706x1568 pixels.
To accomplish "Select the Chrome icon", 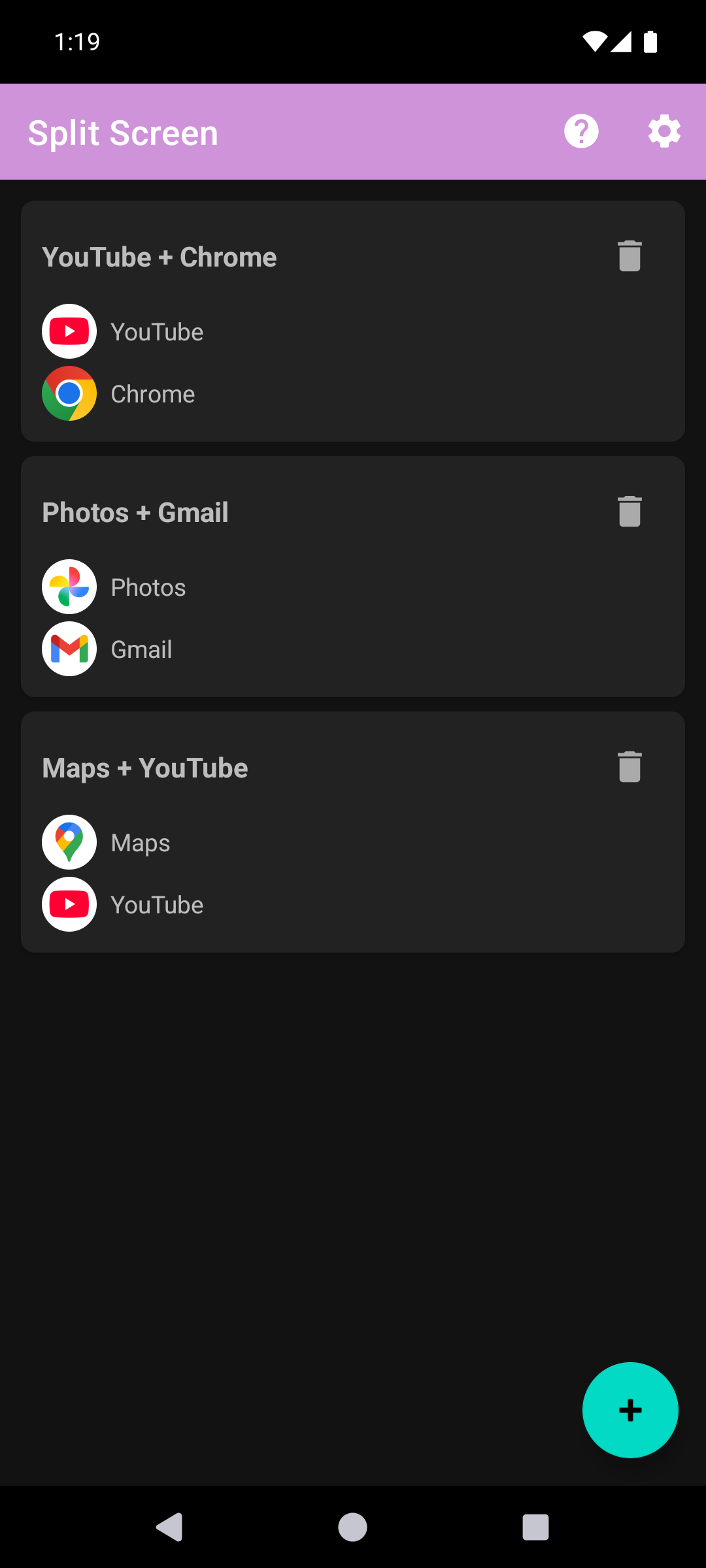I will click(69, 393).
